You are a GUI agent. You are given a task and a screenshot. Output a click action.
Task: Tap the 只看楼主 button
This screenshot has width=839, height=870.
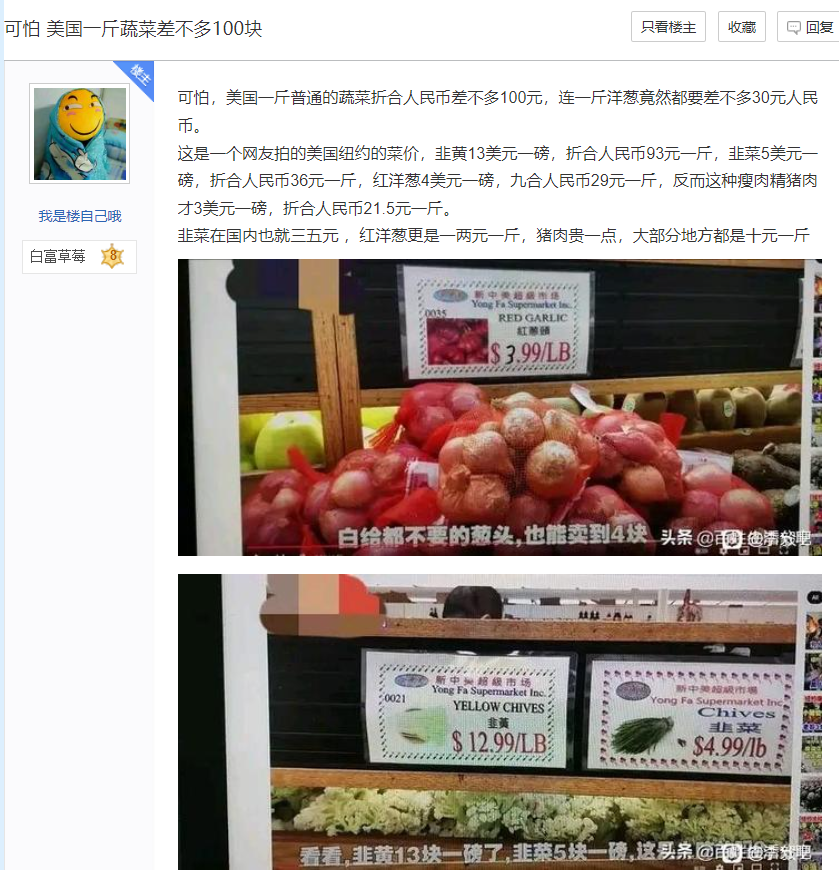pyautogui.click(x=668, y=27)
